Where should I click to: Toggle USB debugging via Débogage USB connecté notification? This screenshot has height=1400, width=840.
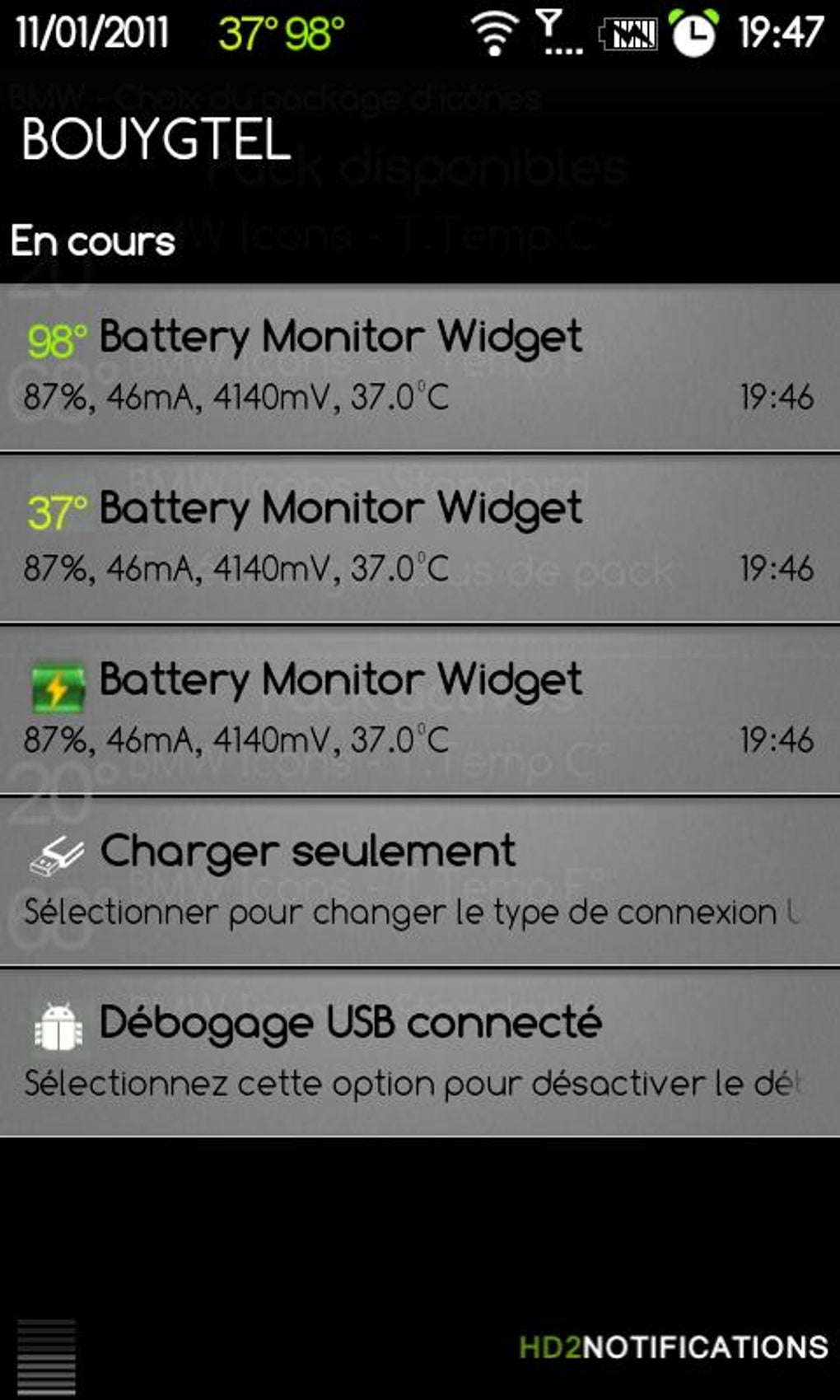click(412, 1046)
